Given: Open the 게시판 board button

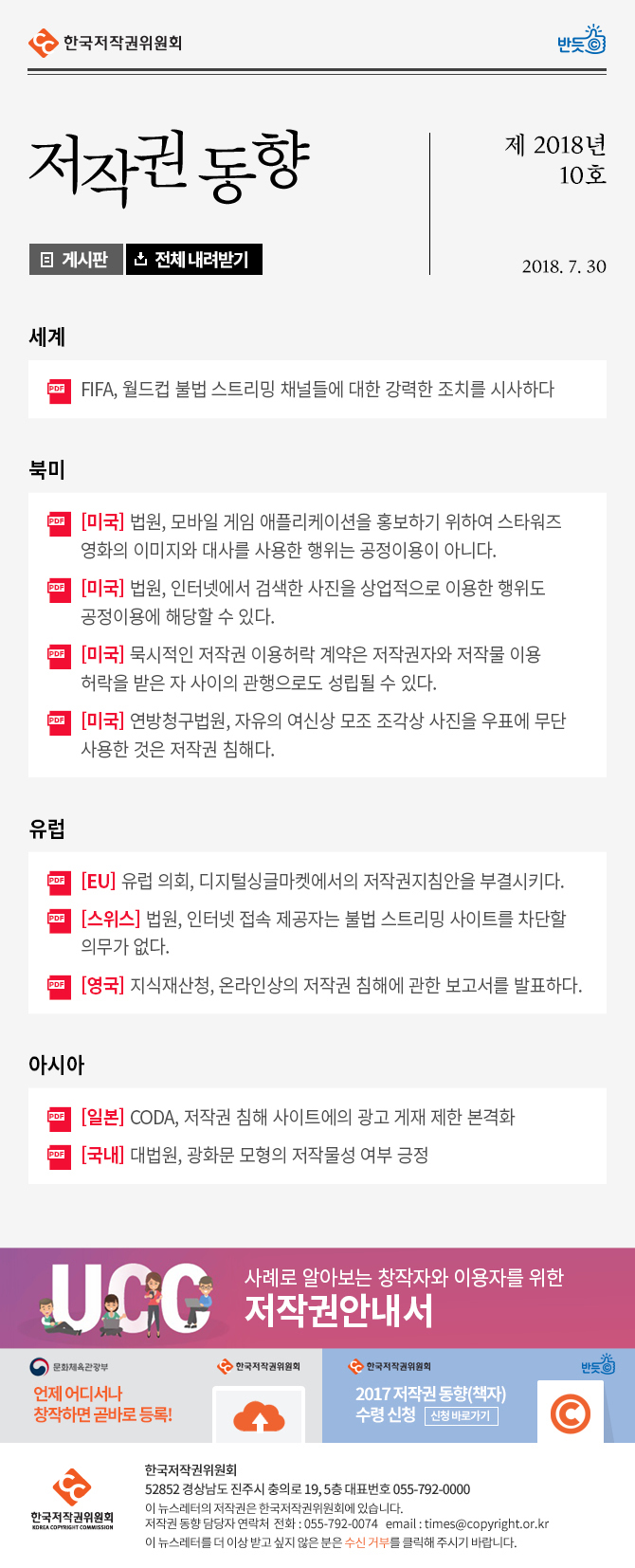Looking at the screenshot, I should pos(76,260).
